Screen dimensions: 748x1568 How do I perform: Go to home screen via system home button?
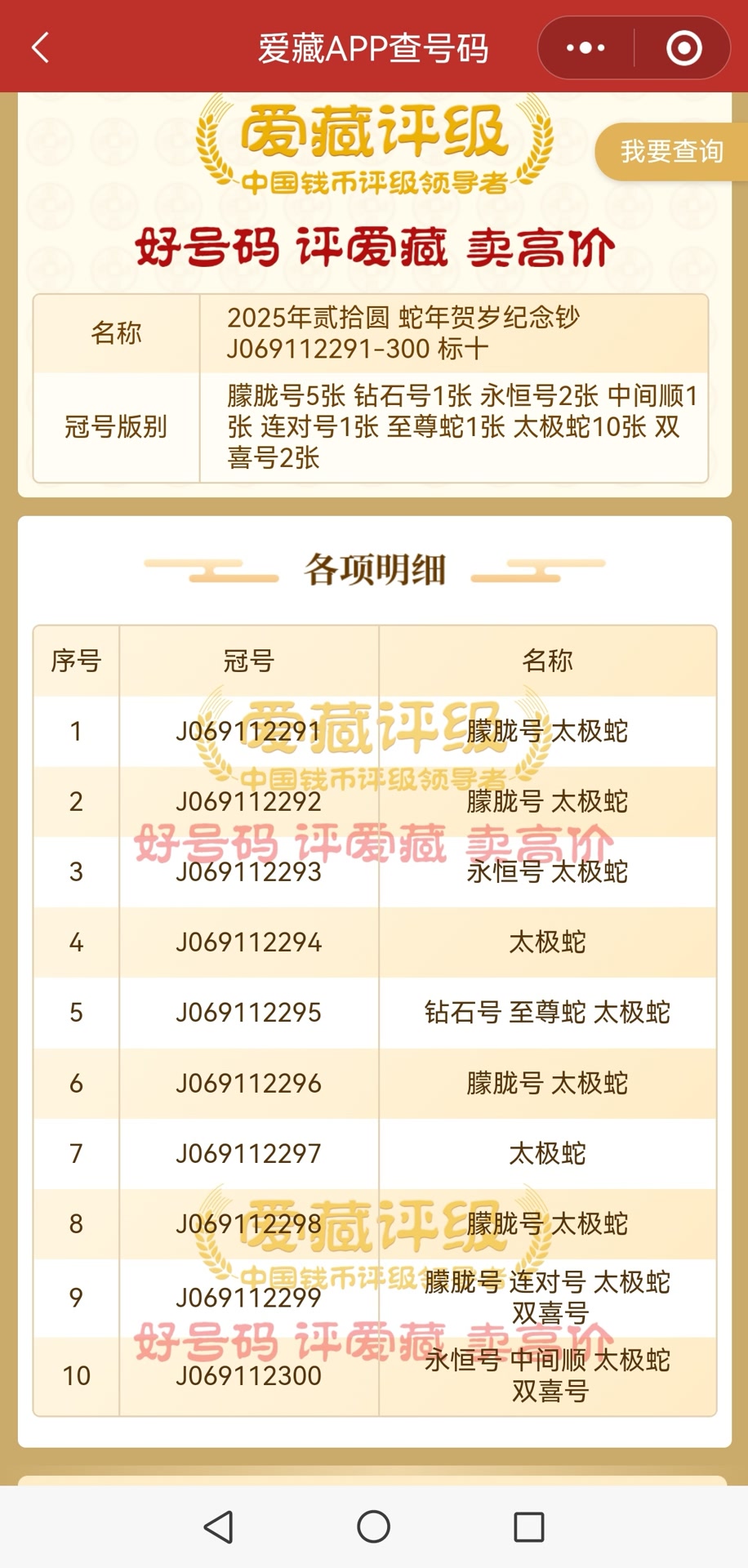pyautogui.click(x=373, y=1526)
